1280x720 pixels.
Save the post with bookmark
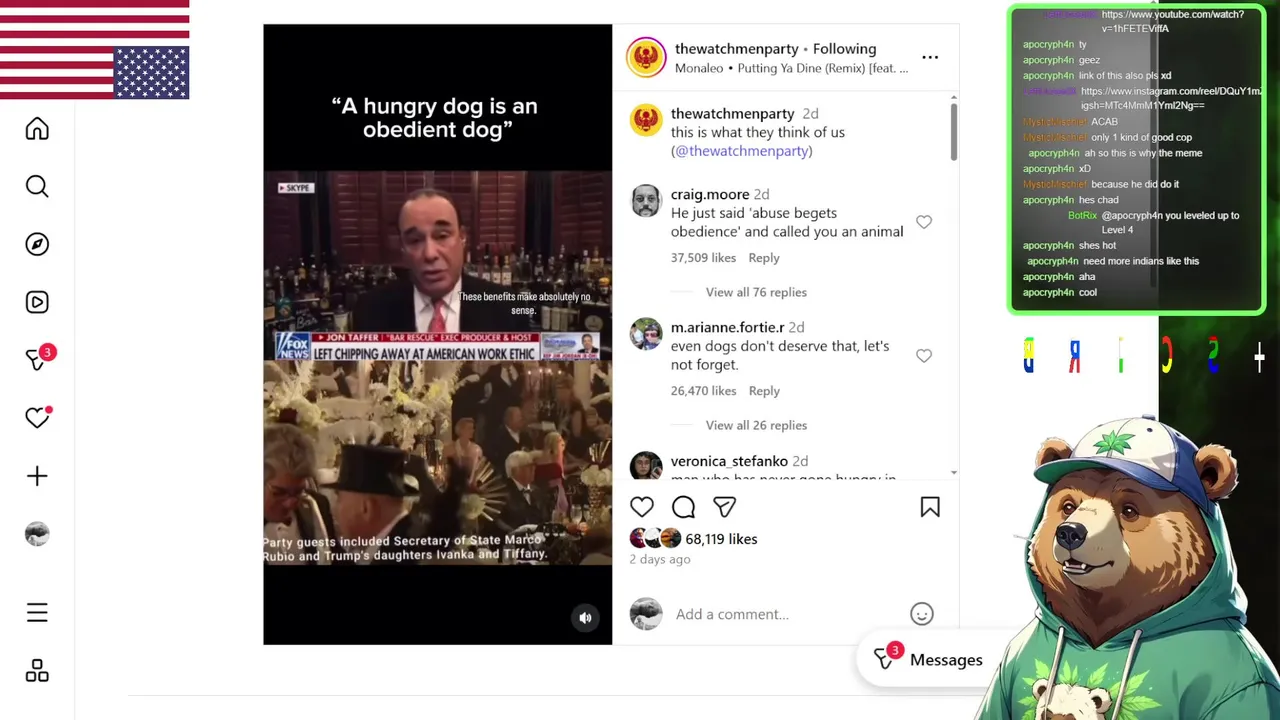930,507
